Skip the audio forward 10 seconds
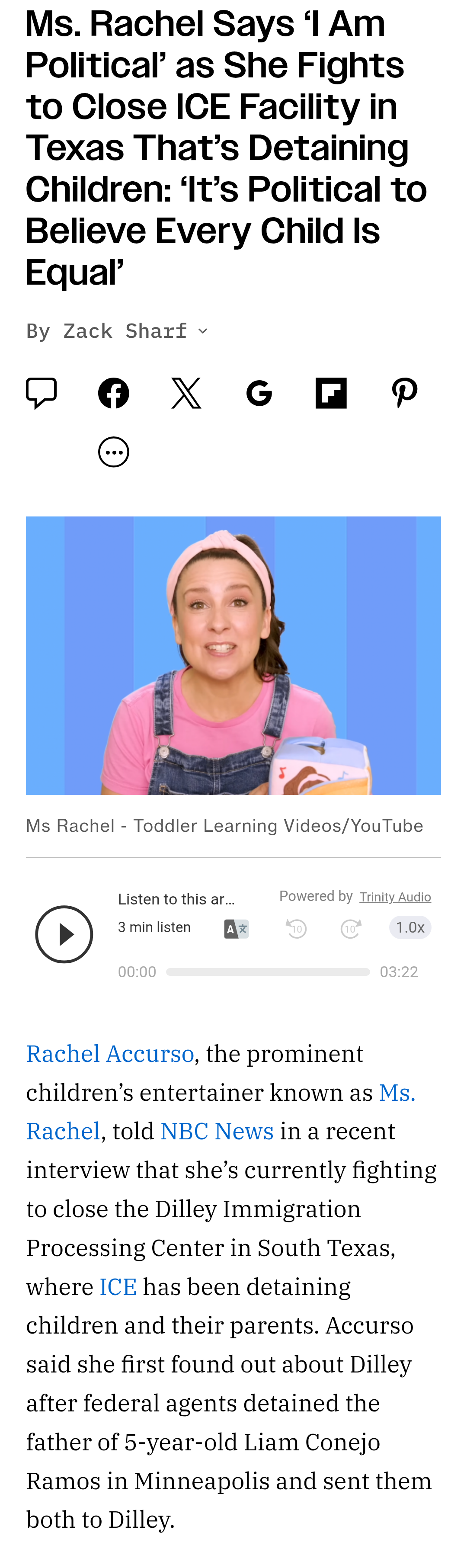 point(351,929)
